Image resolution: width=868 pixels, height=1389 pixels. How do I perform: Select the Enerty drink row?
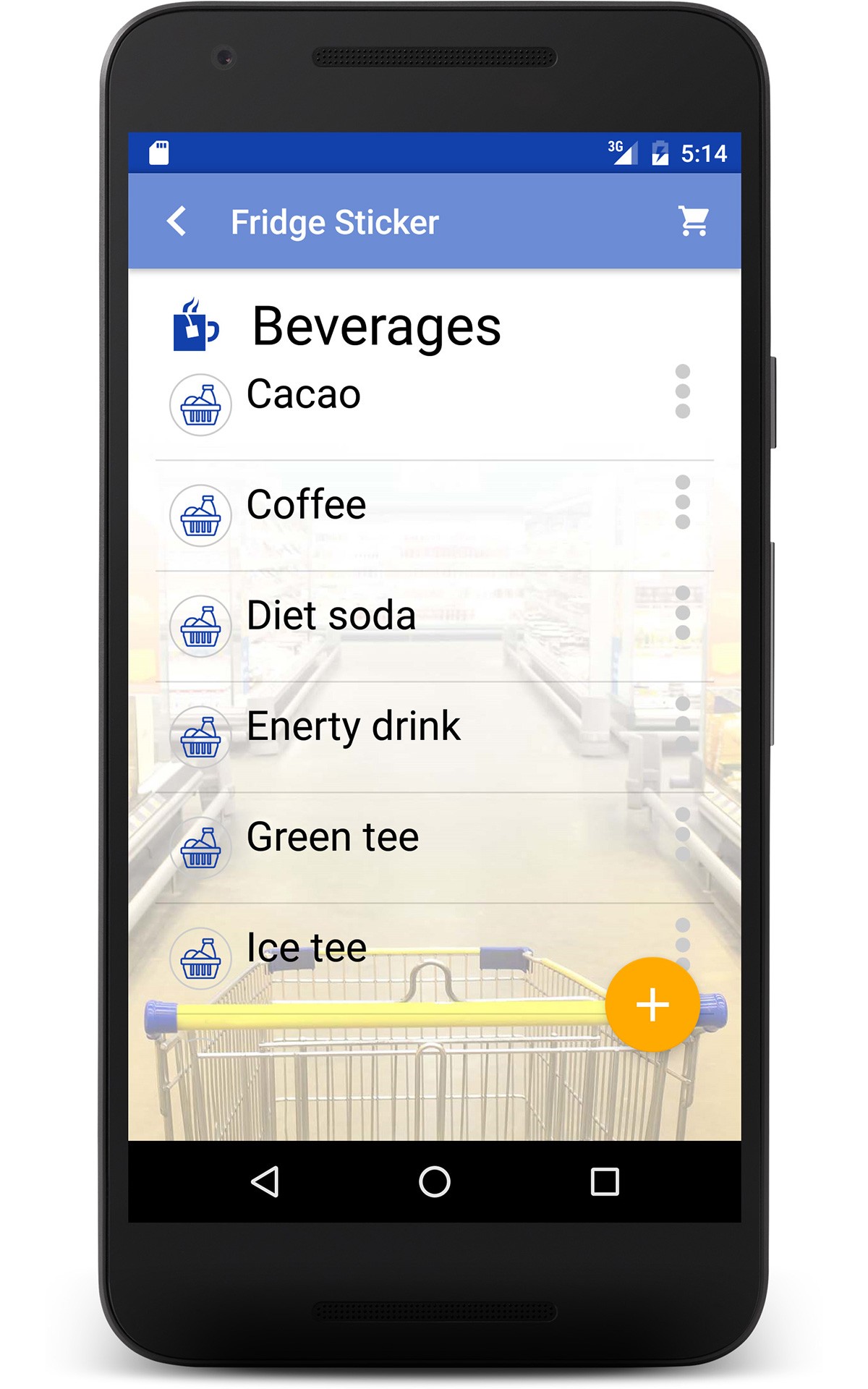[x=434, y=736]
